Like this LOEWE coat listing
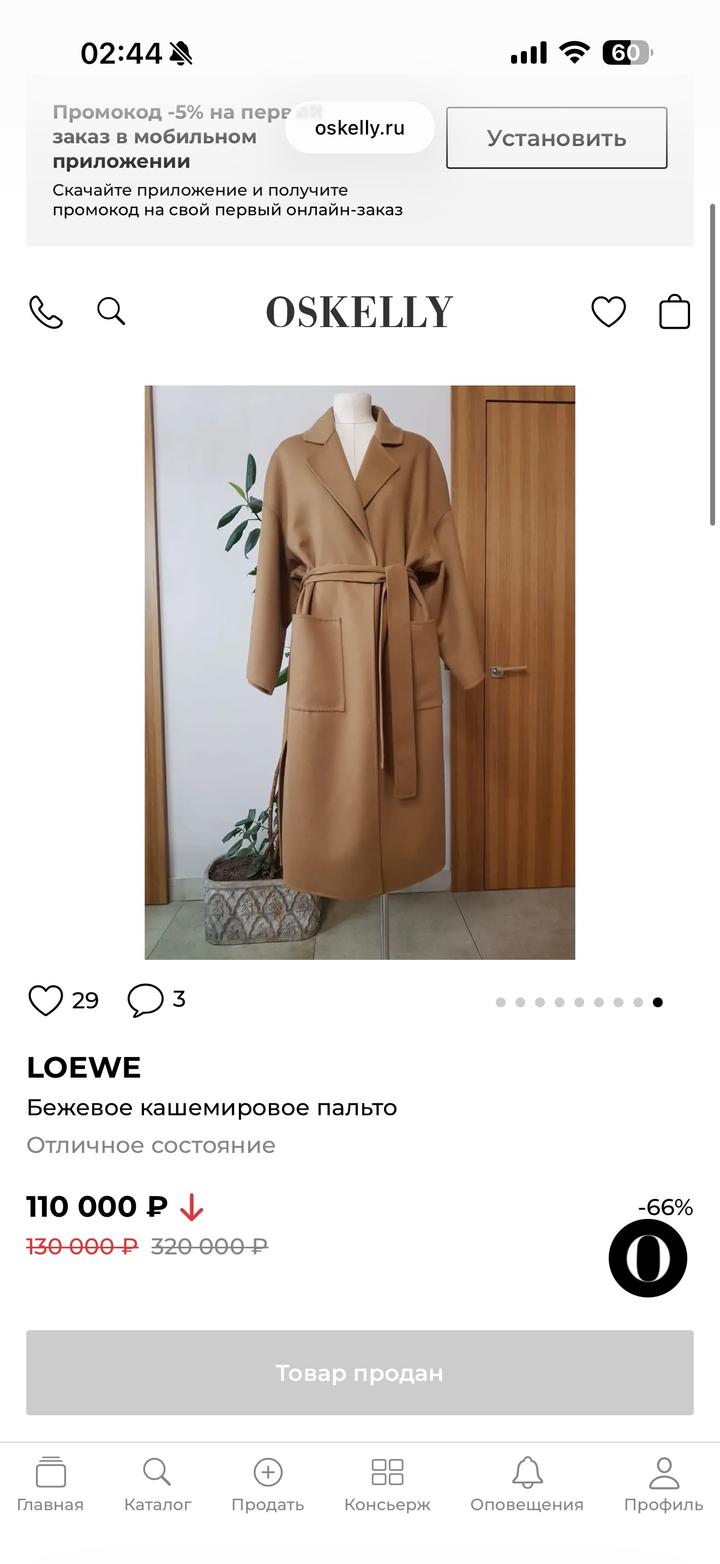 pos(45,1000)
